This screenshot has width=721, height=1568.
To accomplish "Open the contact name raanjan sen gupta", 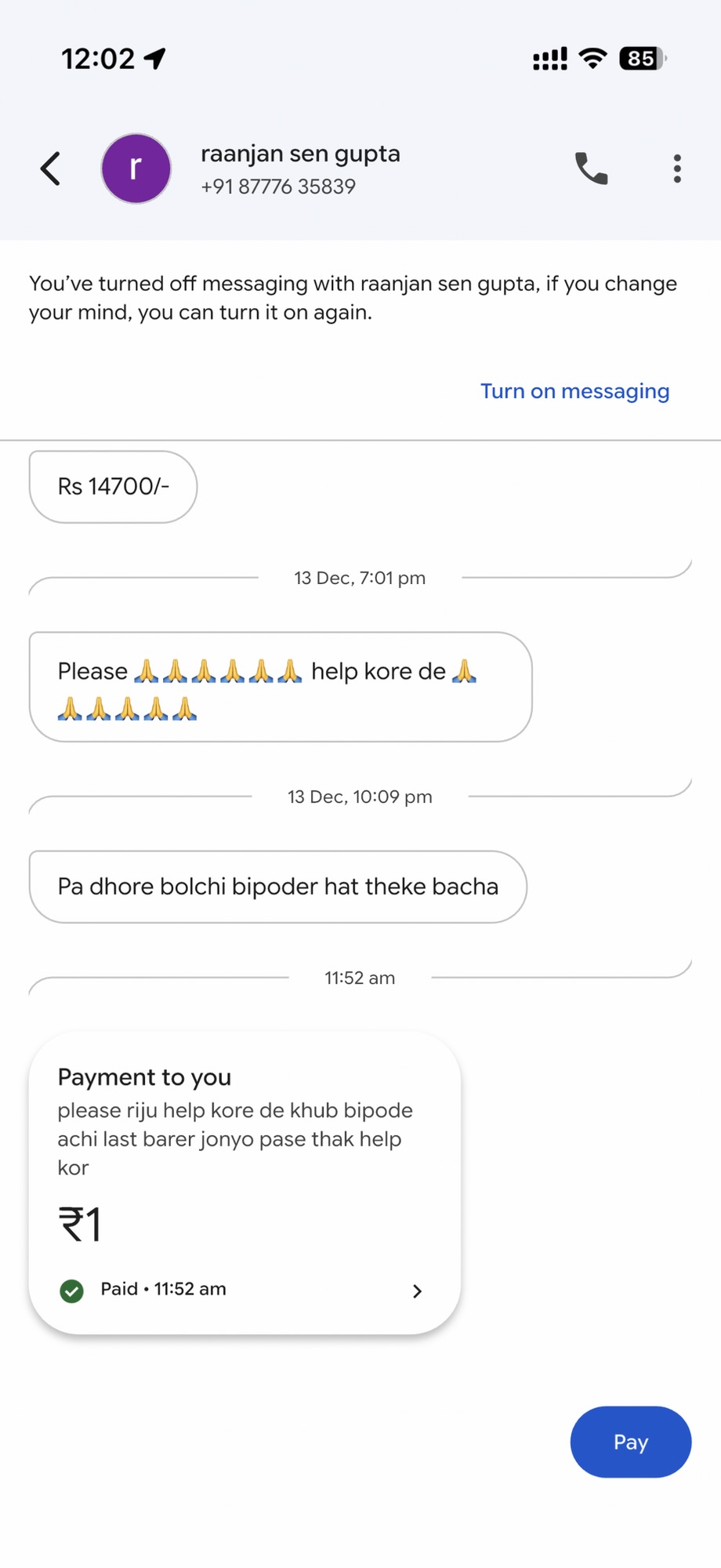I will coord(301,154).
